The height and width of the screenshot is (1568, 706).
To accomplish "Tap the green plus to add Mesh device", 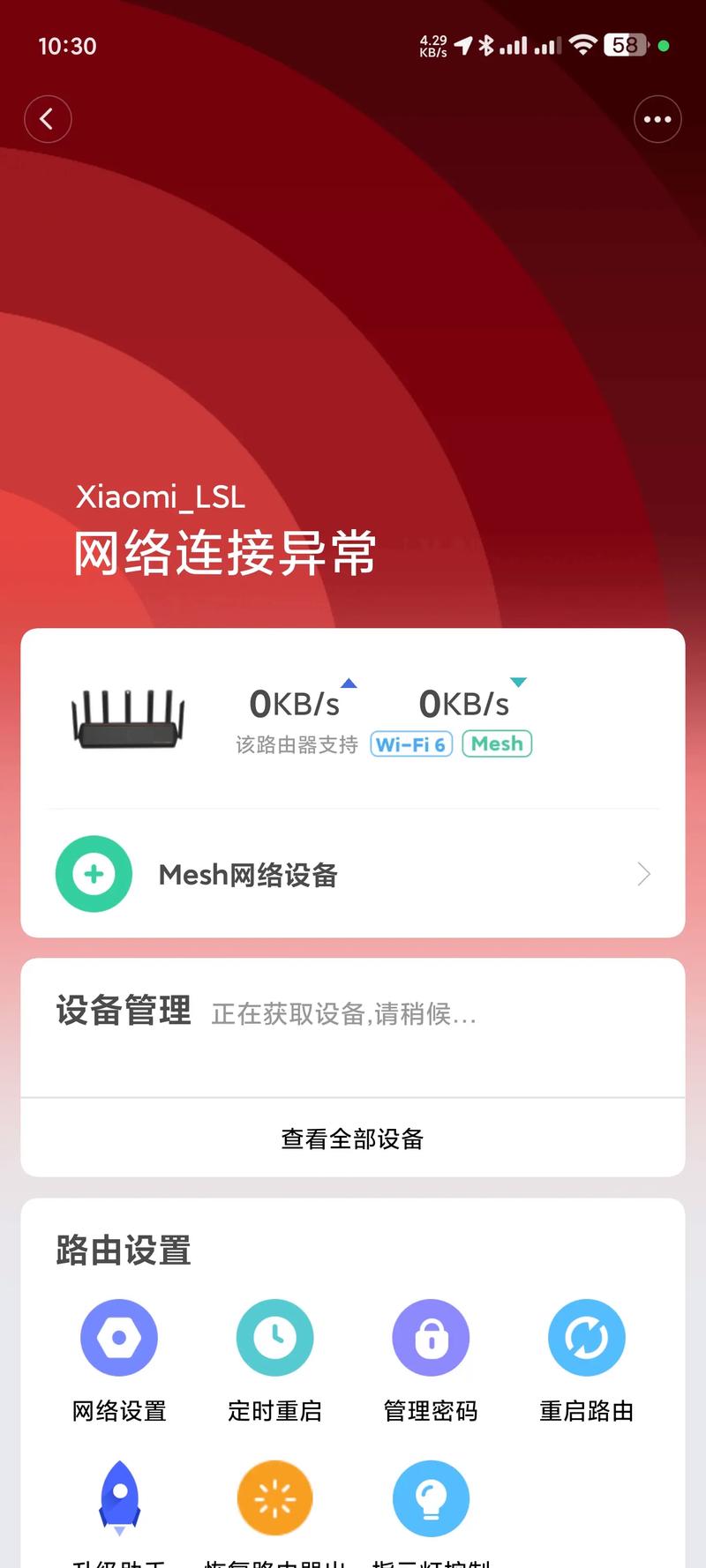I will click(x=94, y=873).
